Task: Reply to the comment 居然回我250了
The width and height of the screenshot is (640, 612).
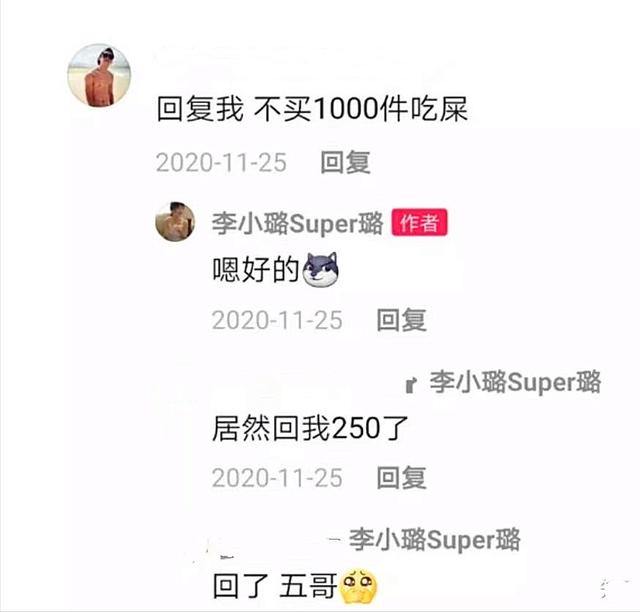Action: (x=401, y=477)
